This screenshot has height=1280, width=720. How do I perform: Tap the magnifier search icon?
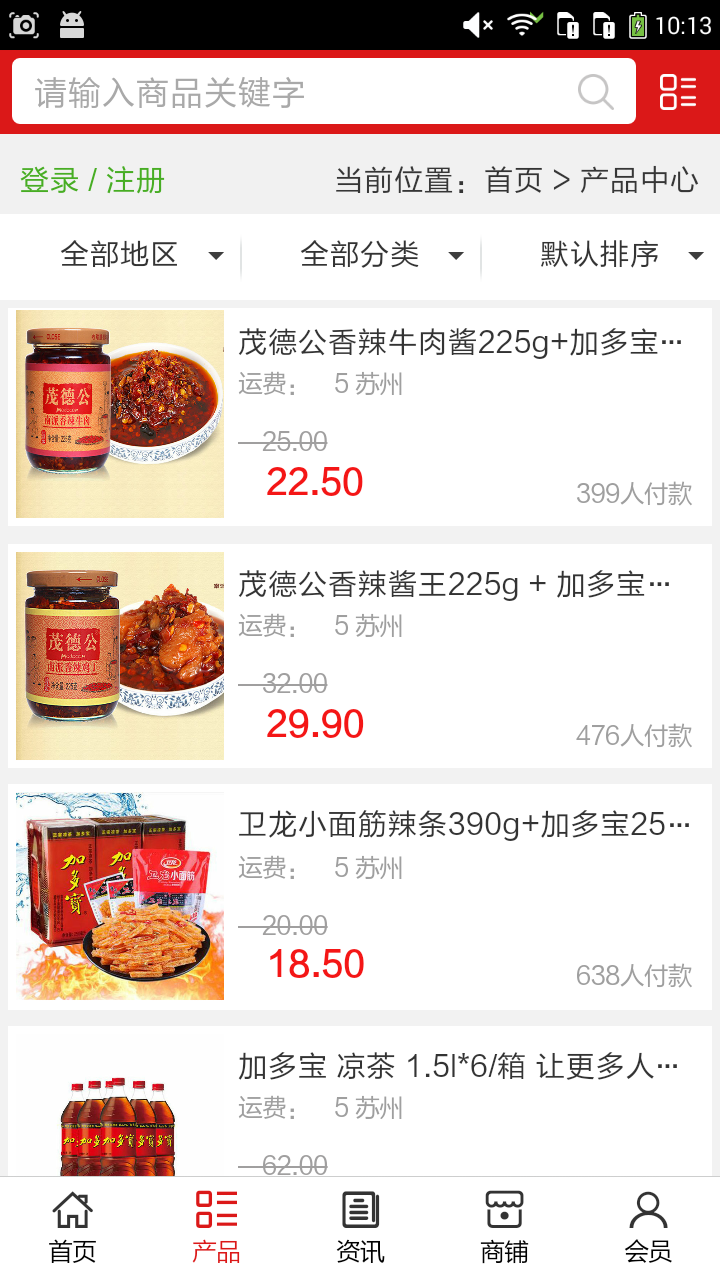[x=596, y=92]
